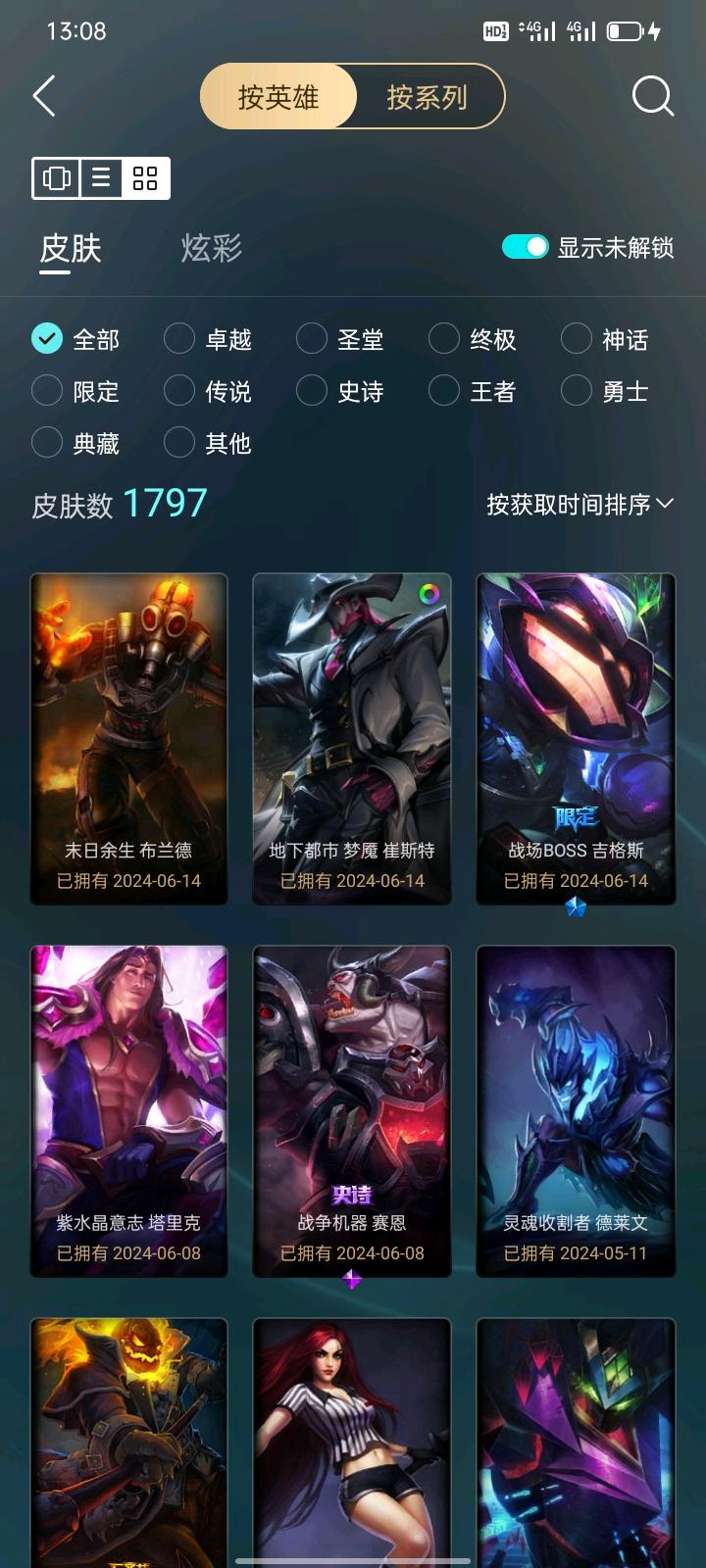This screenshot has height=1568, width=706.
Task: View the 战场BOSS 吉格斯 skin card
Action: click(x=576, y=738)
